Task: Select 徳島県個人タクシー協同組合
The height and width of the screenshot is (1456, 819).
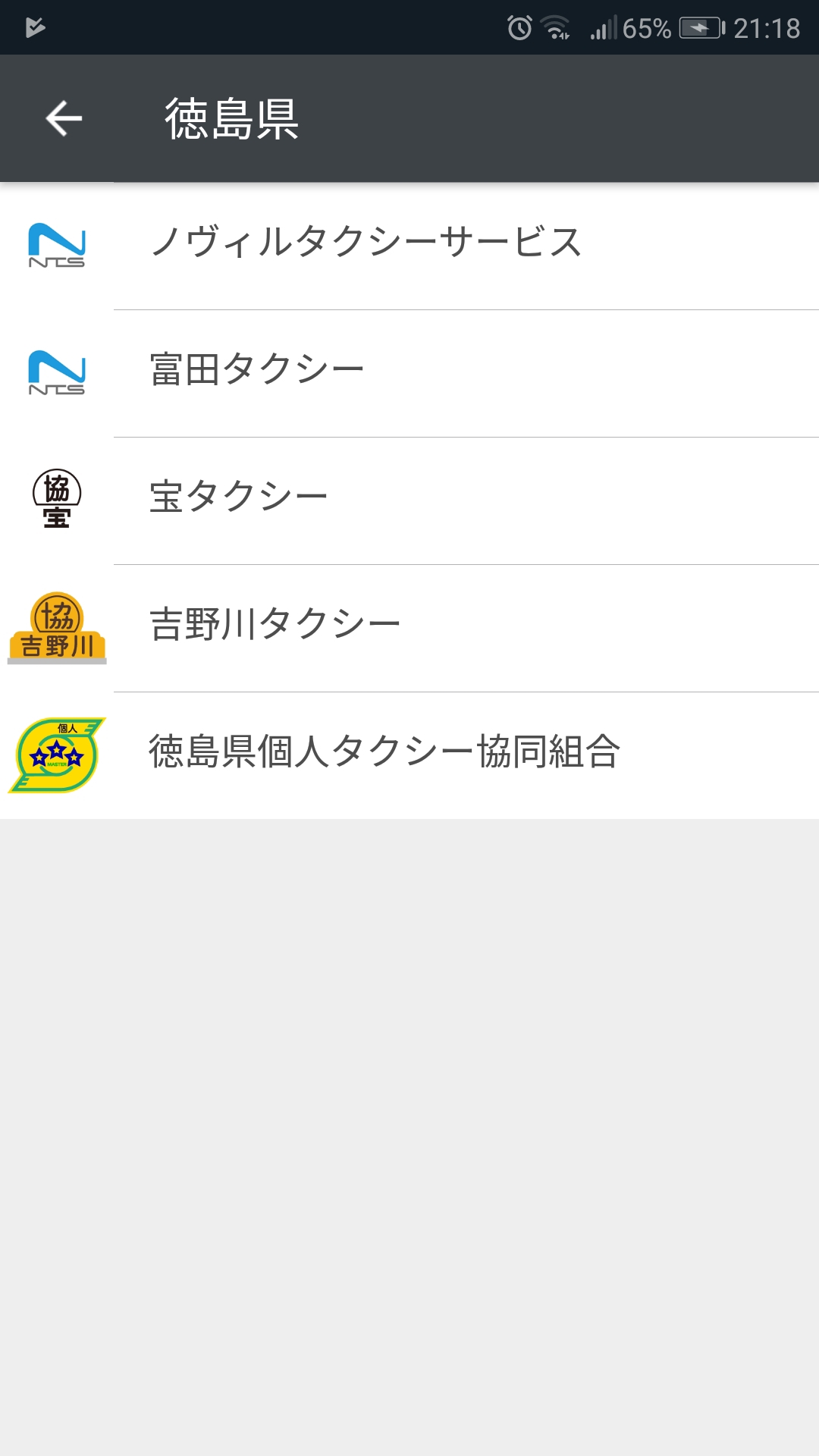Action: (x=409, y=755)
